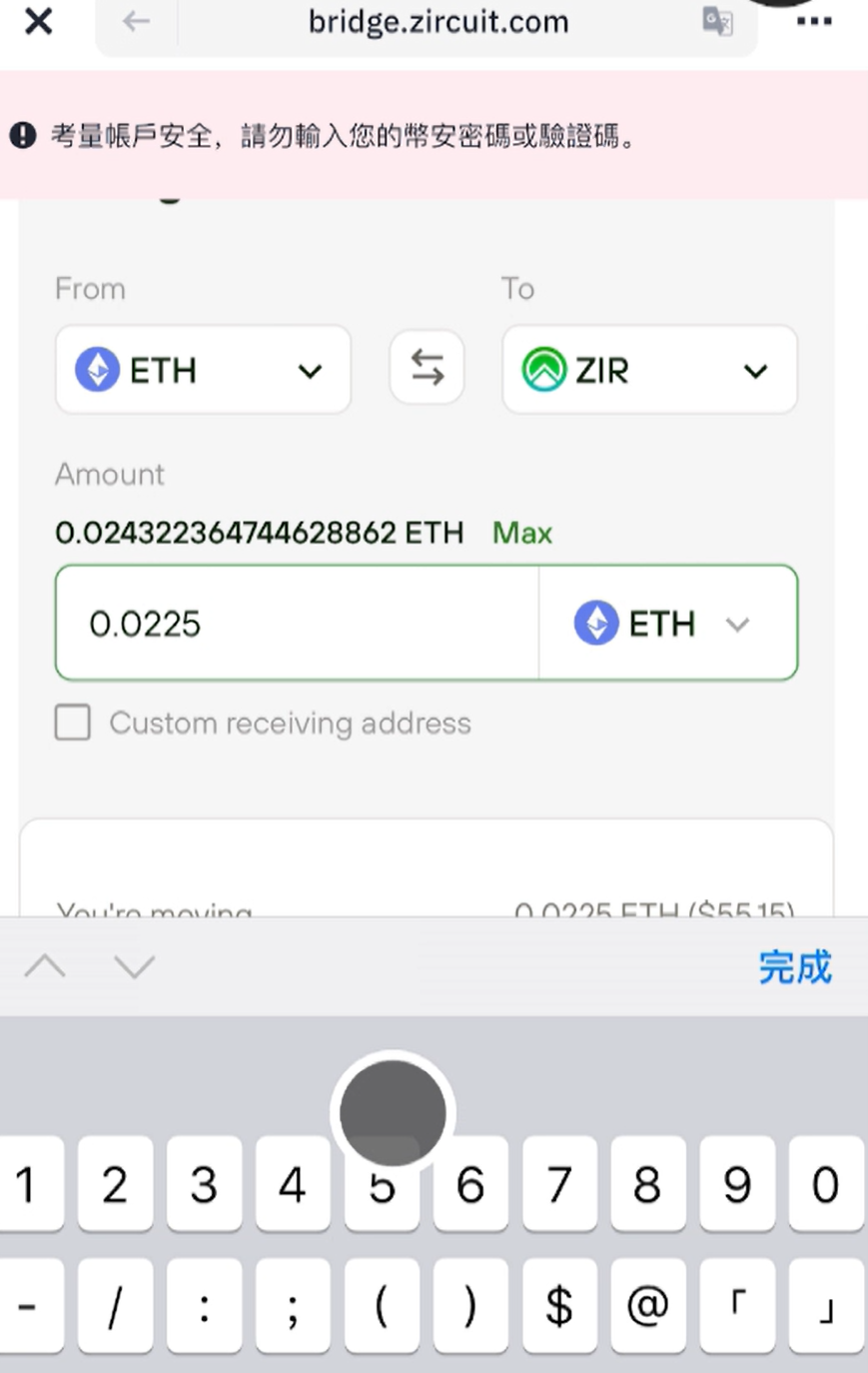Tap 完成 to dismiss the keyboard
This screenshot has height=1373, width=868.
[x=794, y=967]
